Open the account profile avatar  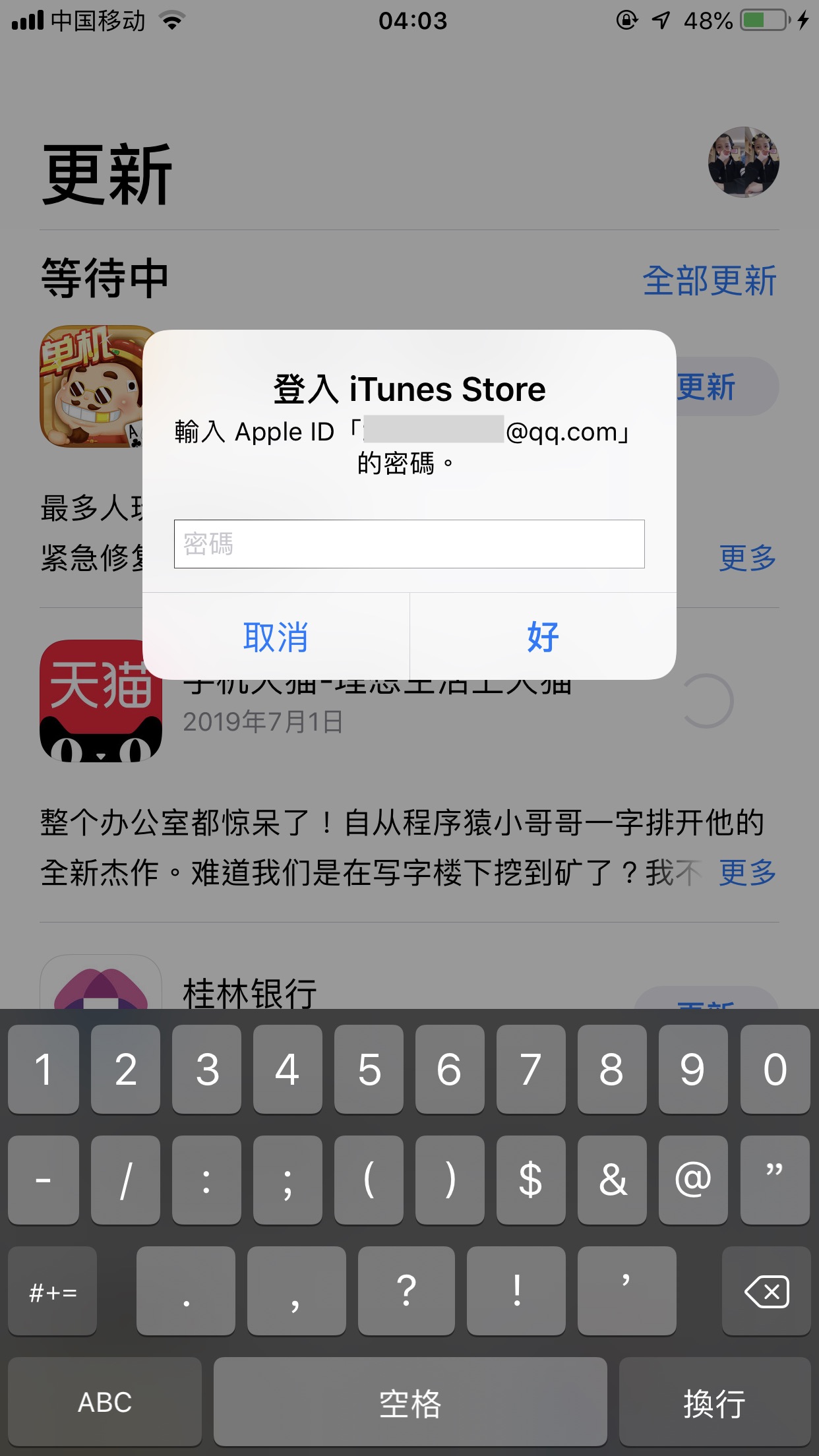point(743,162)
